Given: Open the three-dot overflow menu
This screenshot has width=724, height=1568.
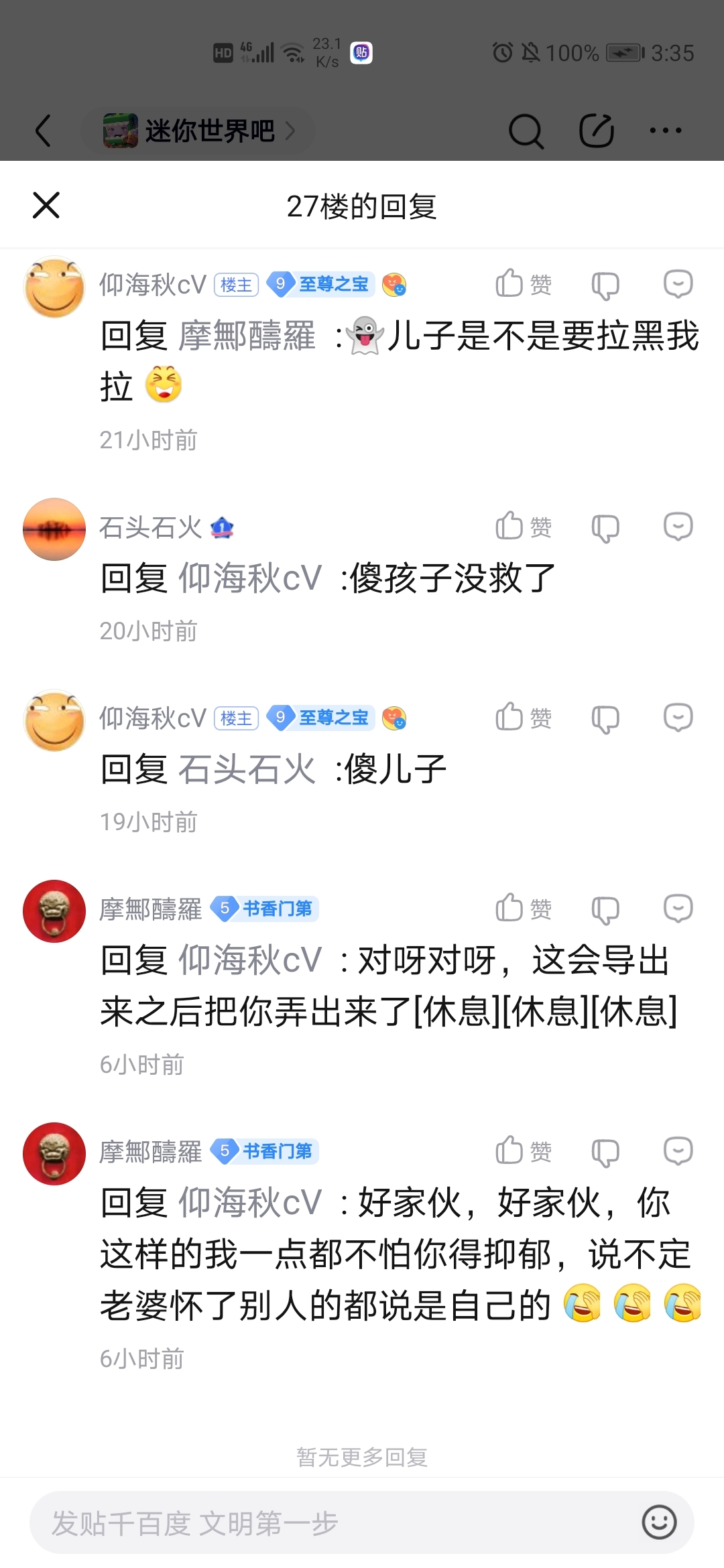Looking at the screenshot, I should 666,130.
